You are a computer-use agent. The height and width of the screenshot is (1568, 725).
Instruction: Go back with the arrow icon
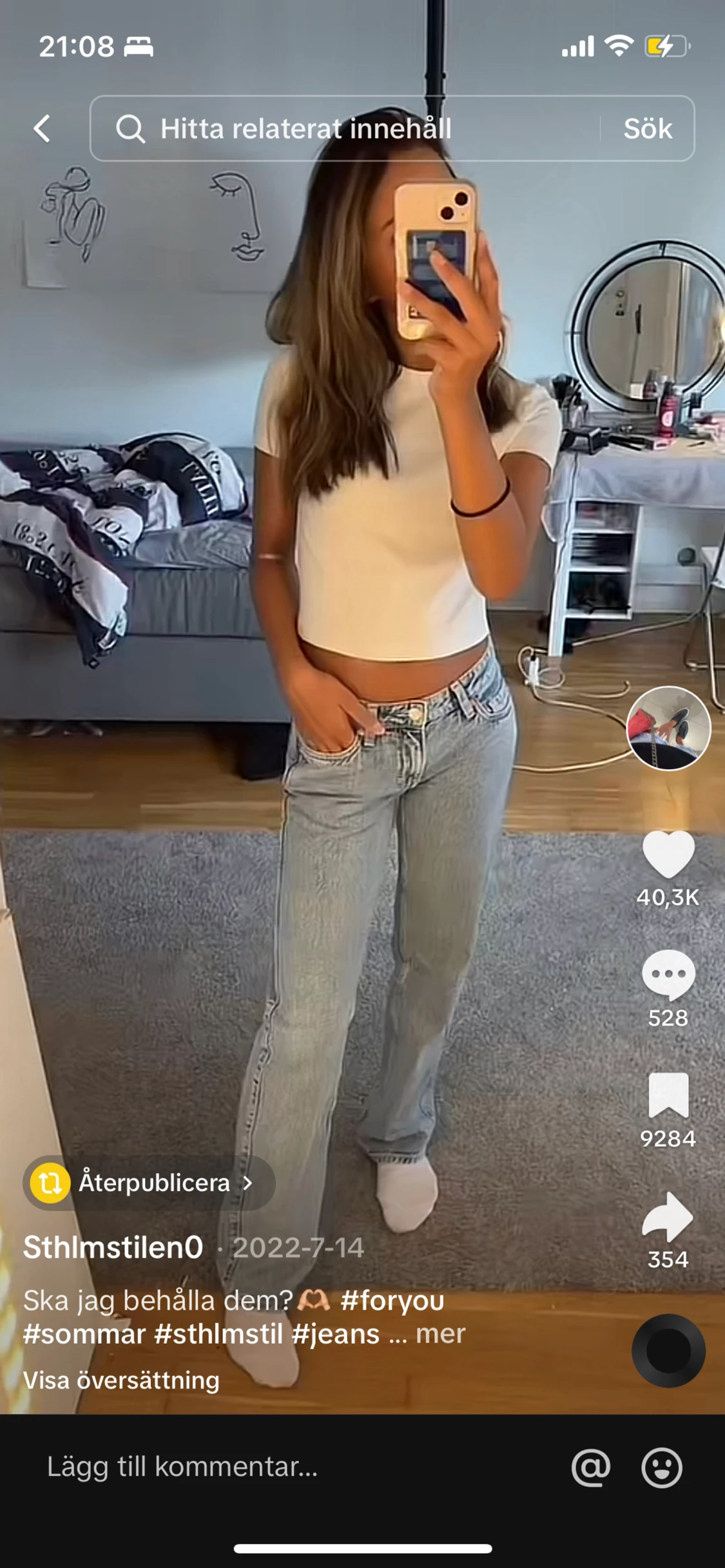(43, 129)
